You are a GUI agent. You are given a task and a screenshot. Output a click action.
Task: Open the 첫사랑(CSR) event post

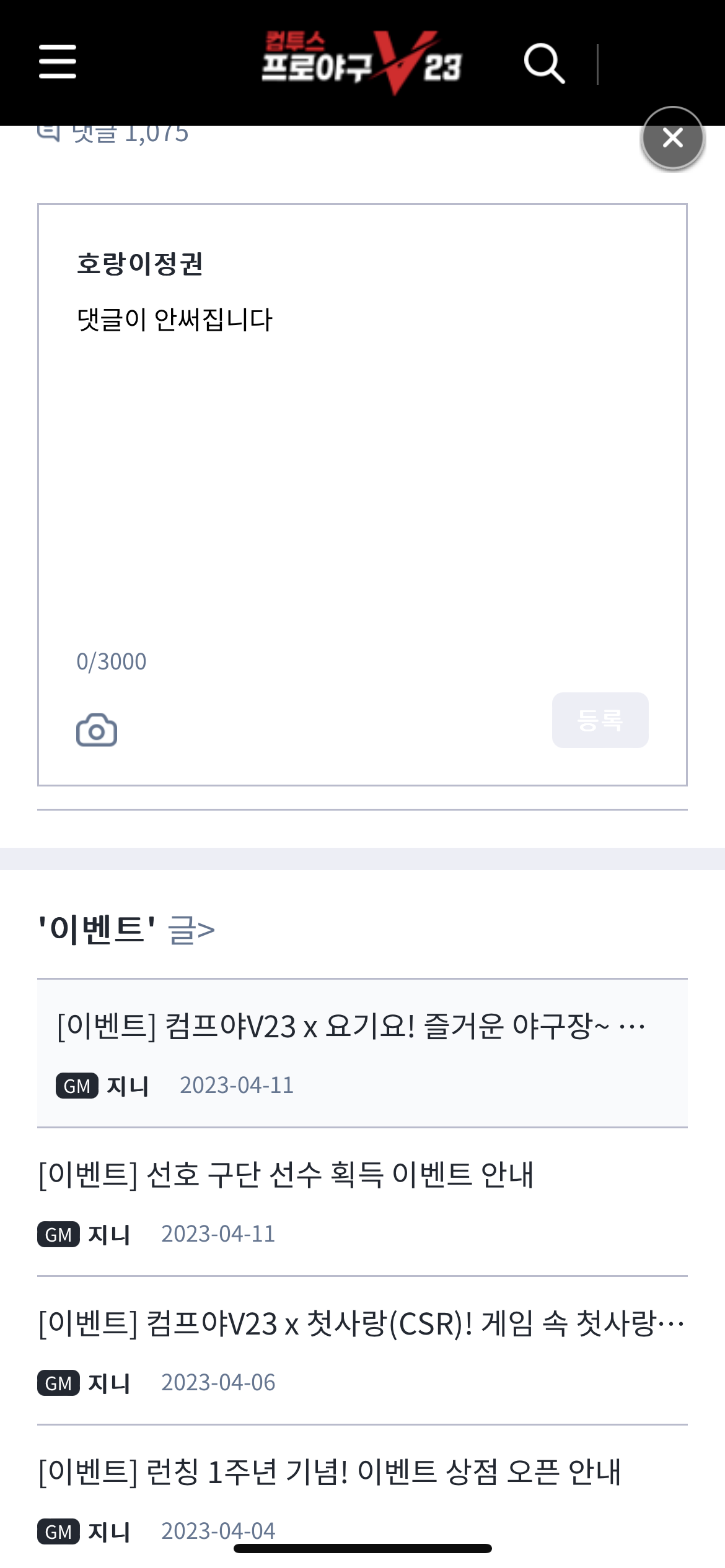point(361,1324)
